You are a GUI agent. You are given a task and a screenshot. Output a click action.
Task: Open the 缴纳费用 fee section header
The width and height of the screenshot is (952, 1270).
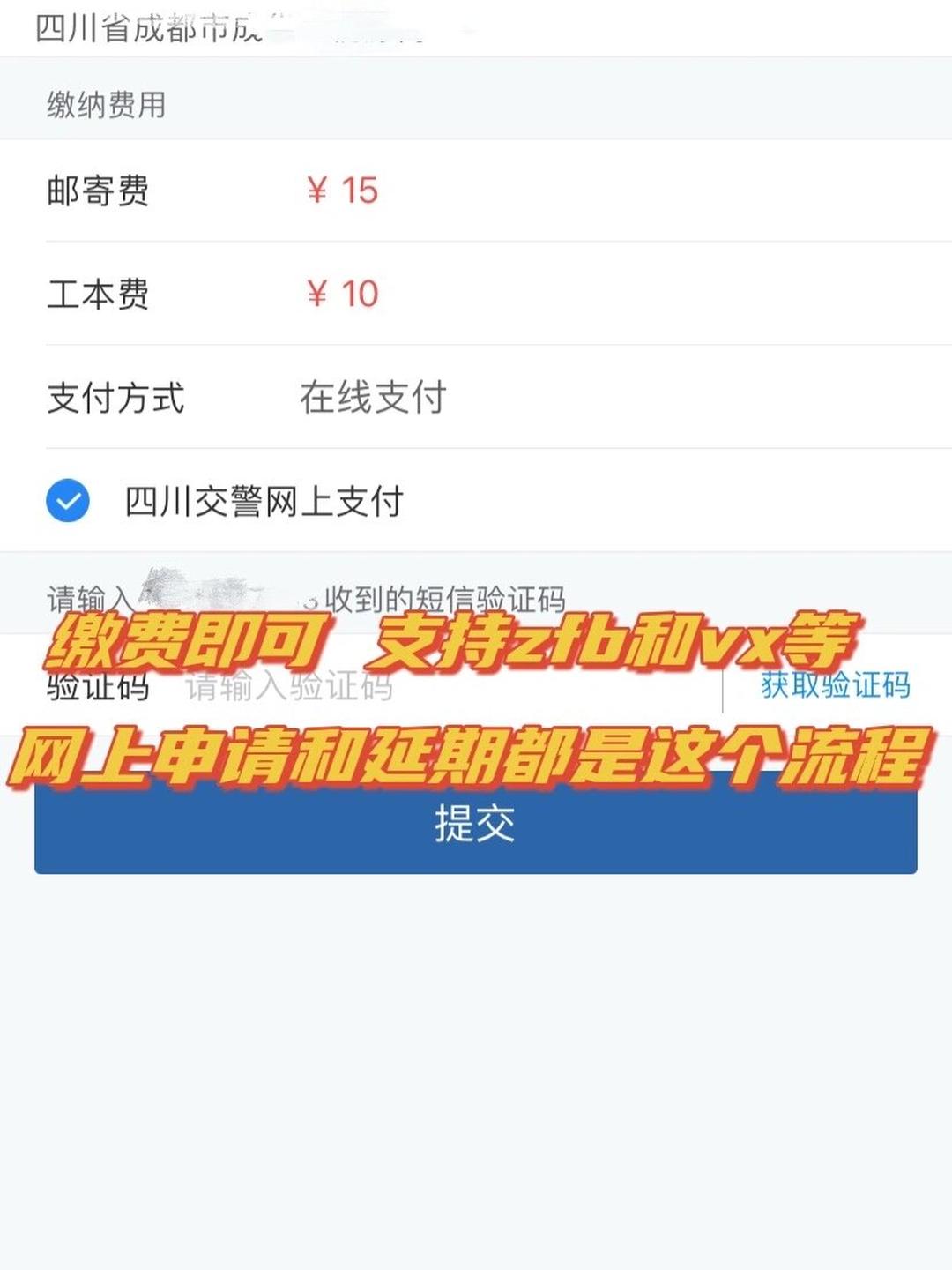coord(106,104)
